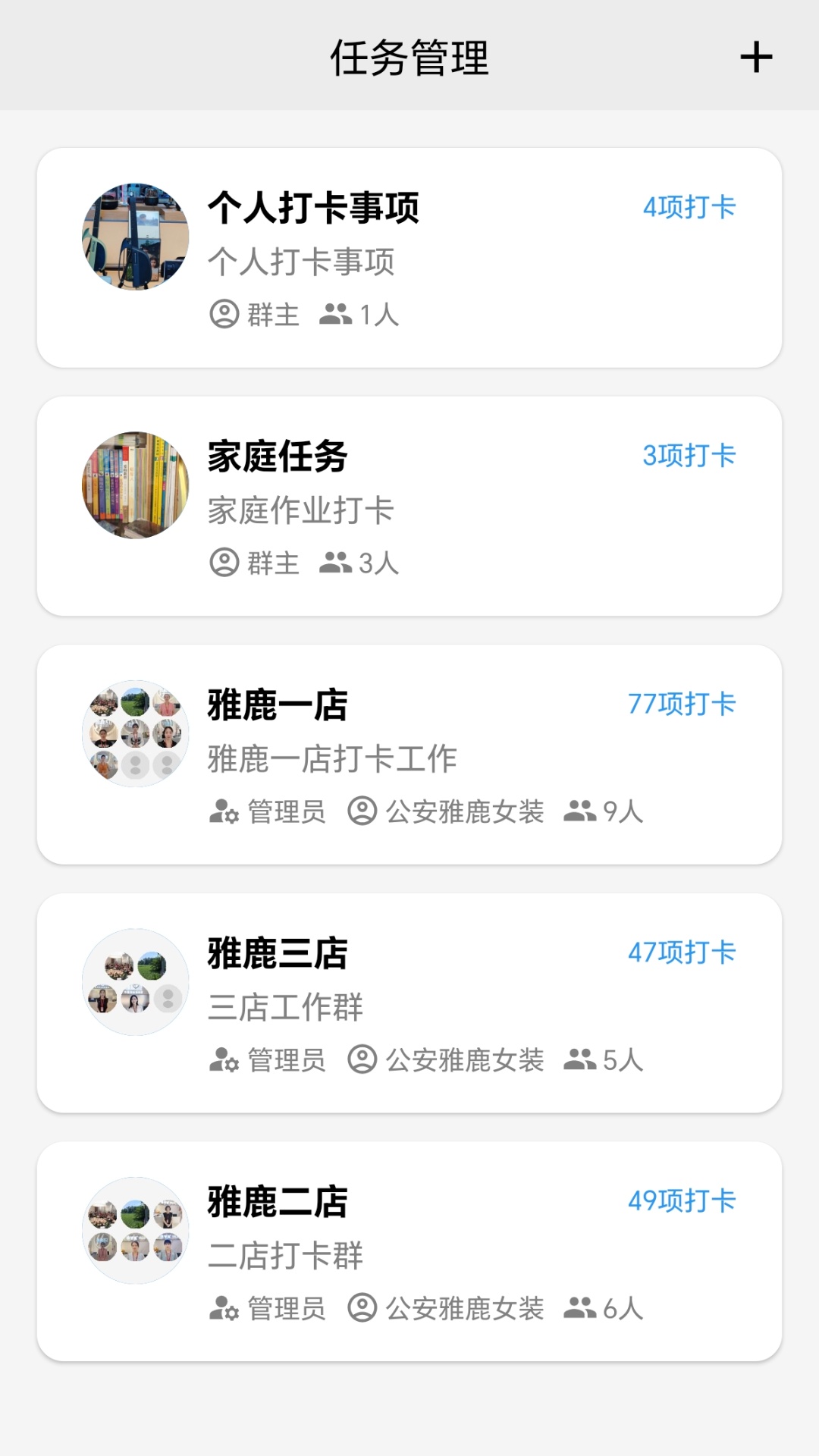Open the 77项打卡 link on 雅鹿一店
The image size is (819, 1456).
click(682, 704)
